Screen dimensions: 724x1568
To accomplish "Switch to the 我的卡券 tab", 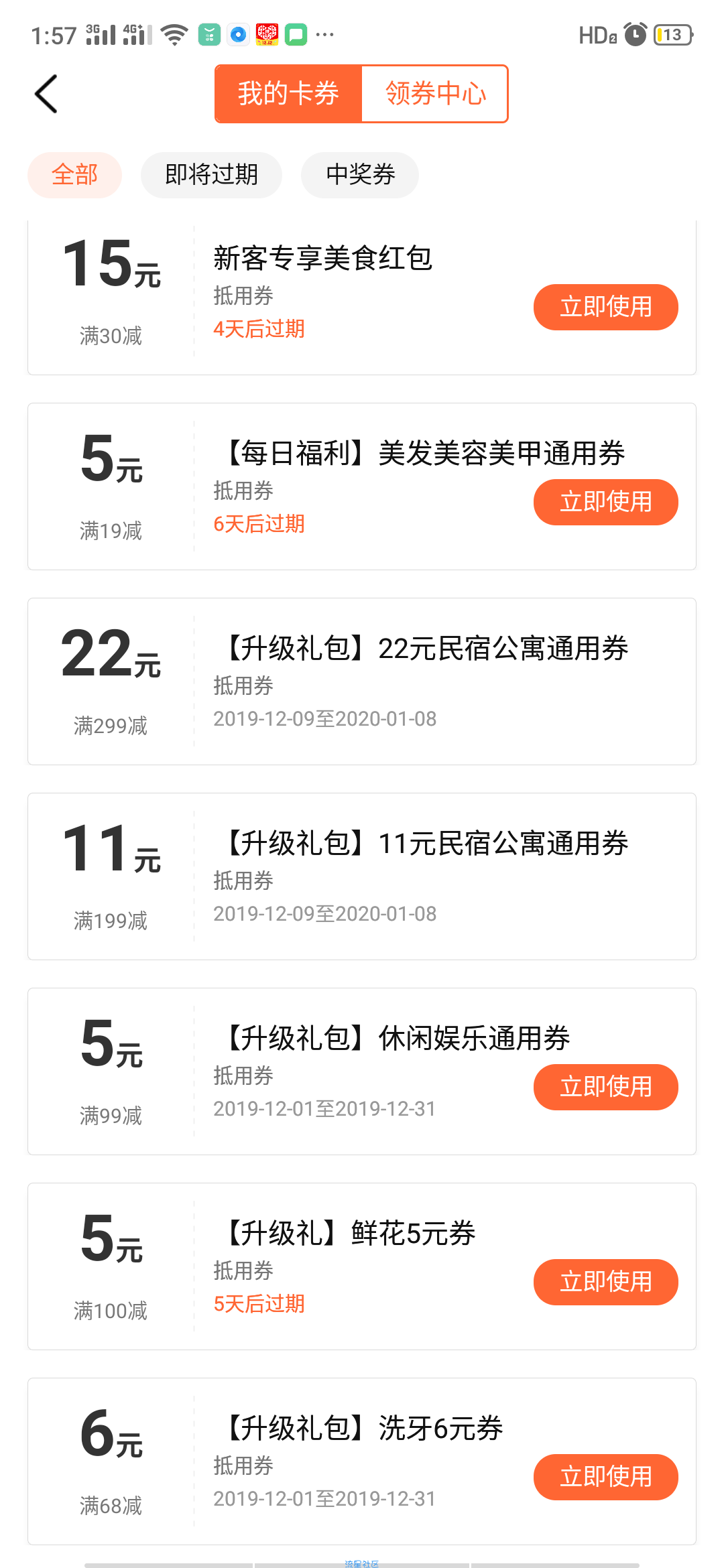I will point(288,94).
